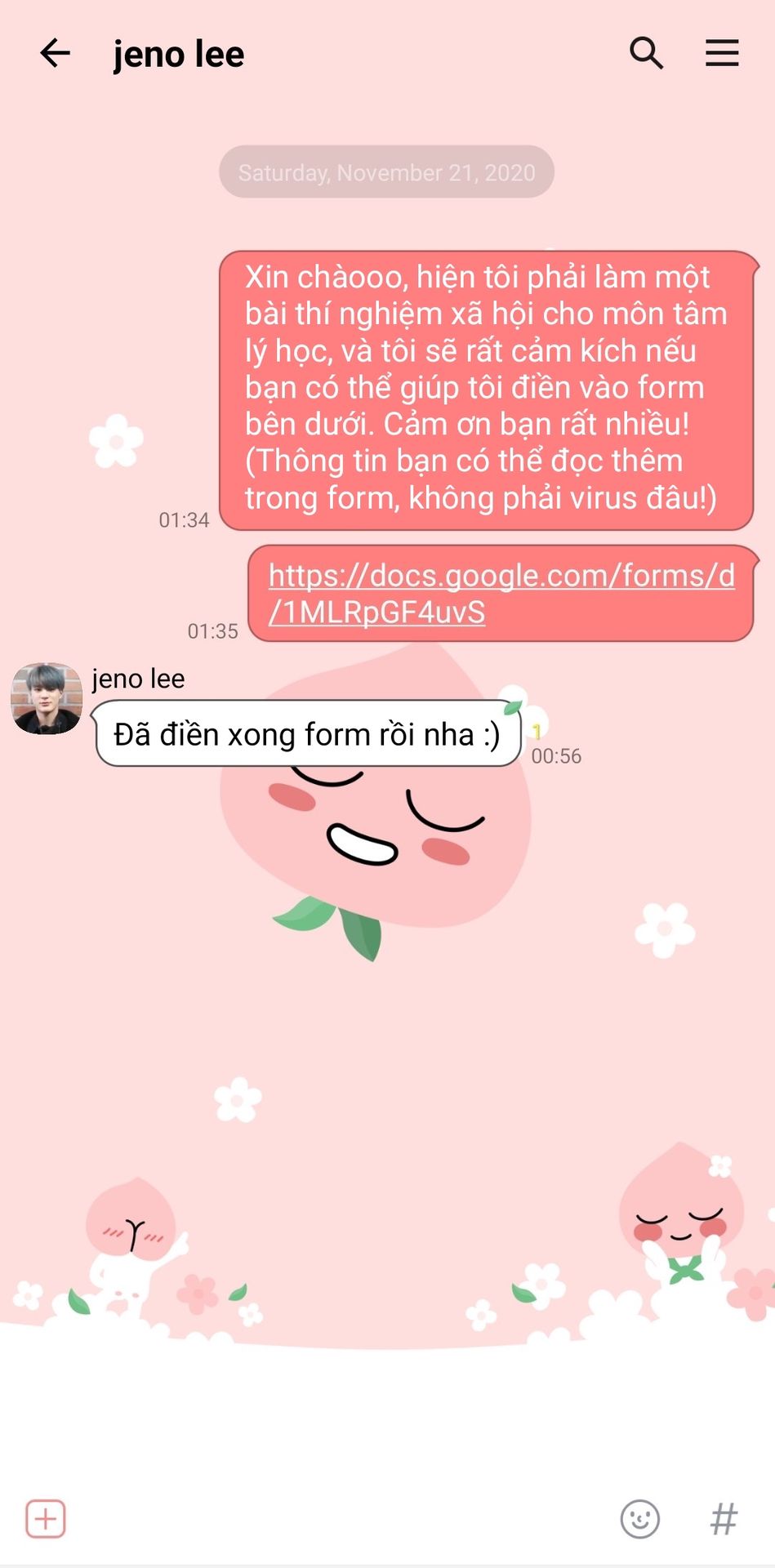
Task: View jeno lee's profile picture
Action: [47, 698]
